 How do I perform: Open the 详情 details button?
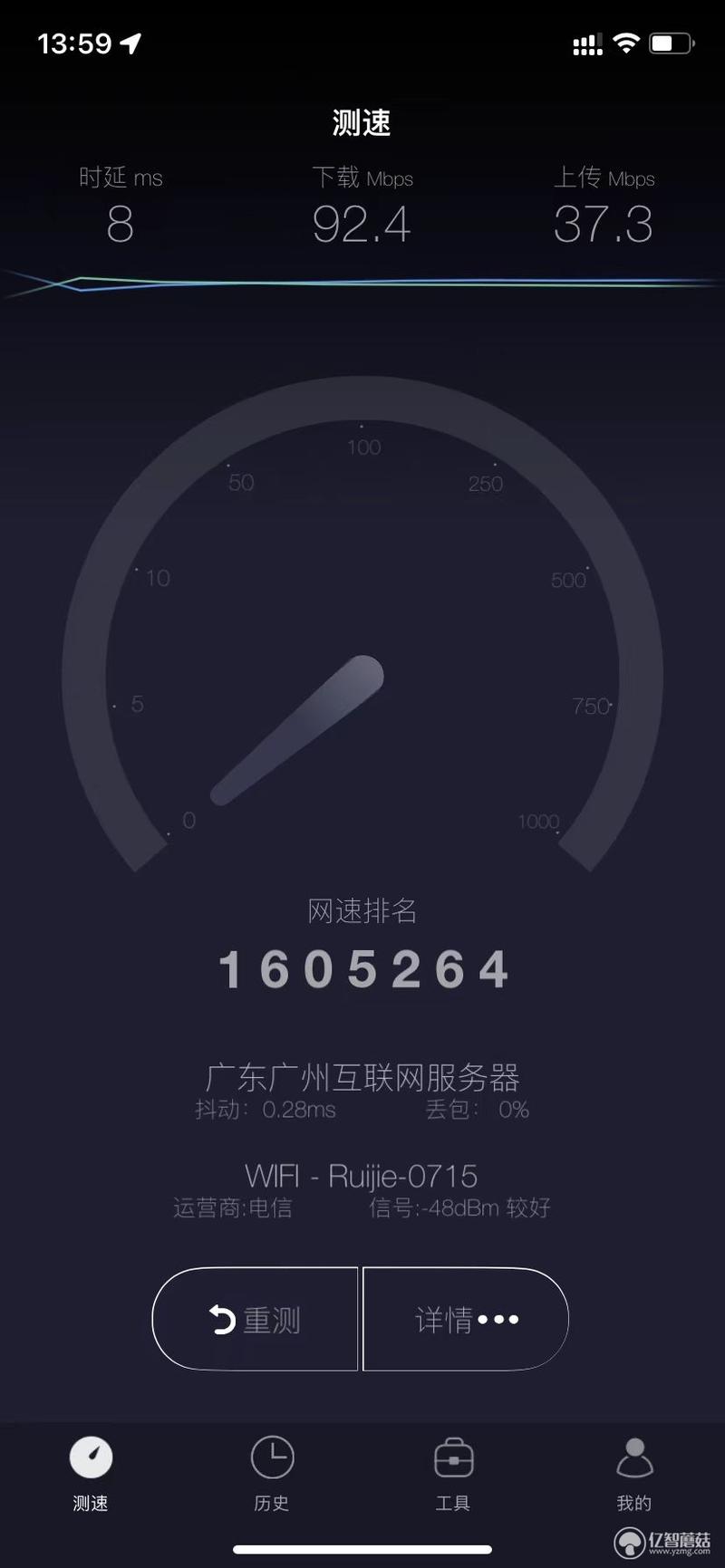coord(466,1319)
